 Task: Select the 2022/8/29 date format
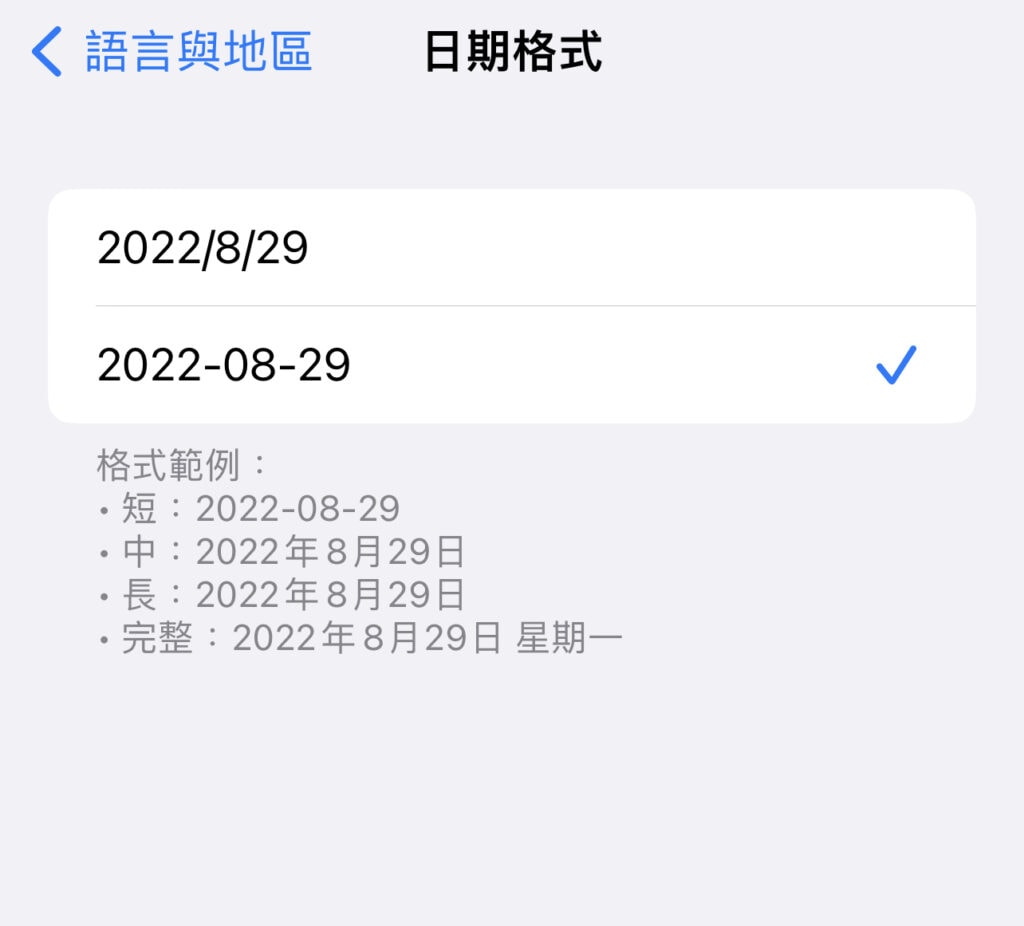(510, 248)
